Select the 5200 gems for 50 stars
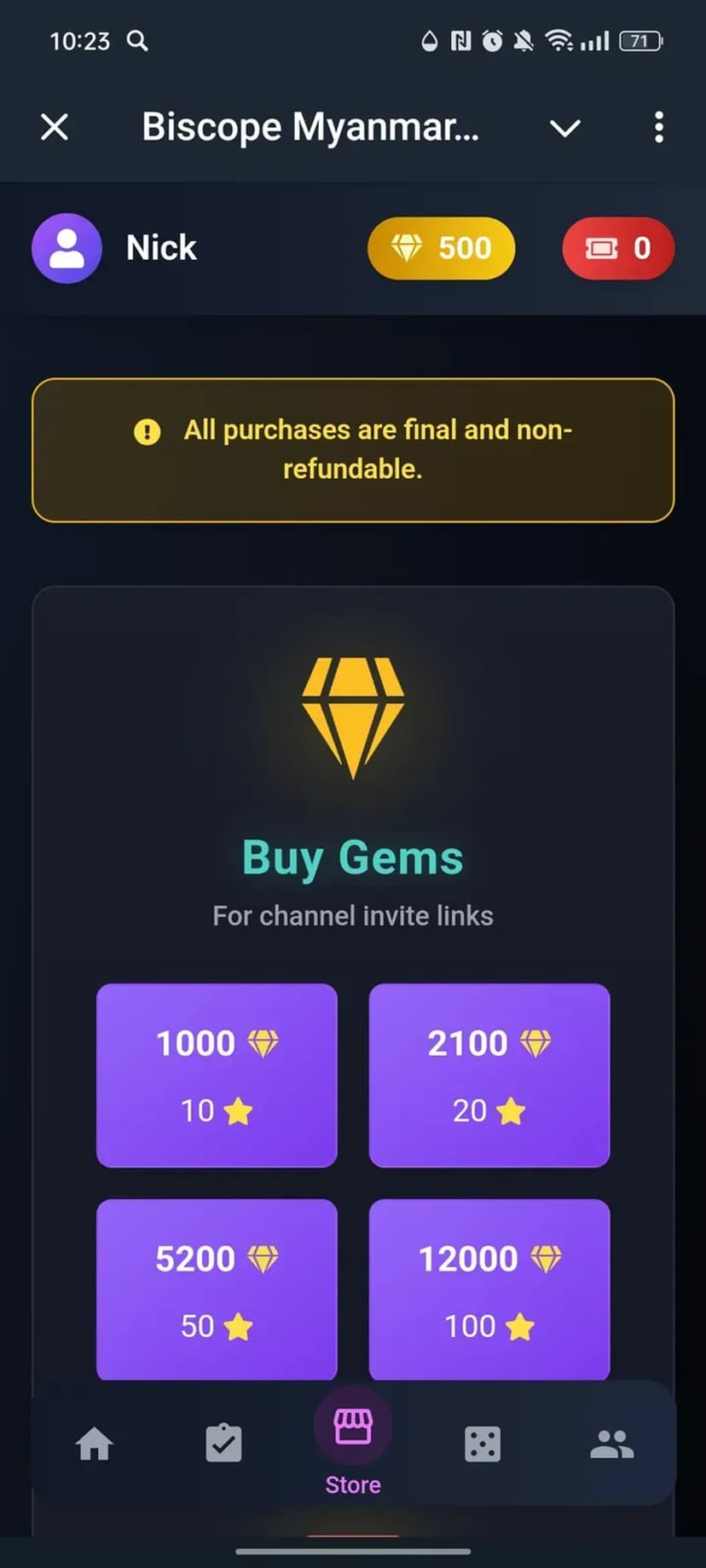This screenshot has height=1568, width=706. point(217,1288)
